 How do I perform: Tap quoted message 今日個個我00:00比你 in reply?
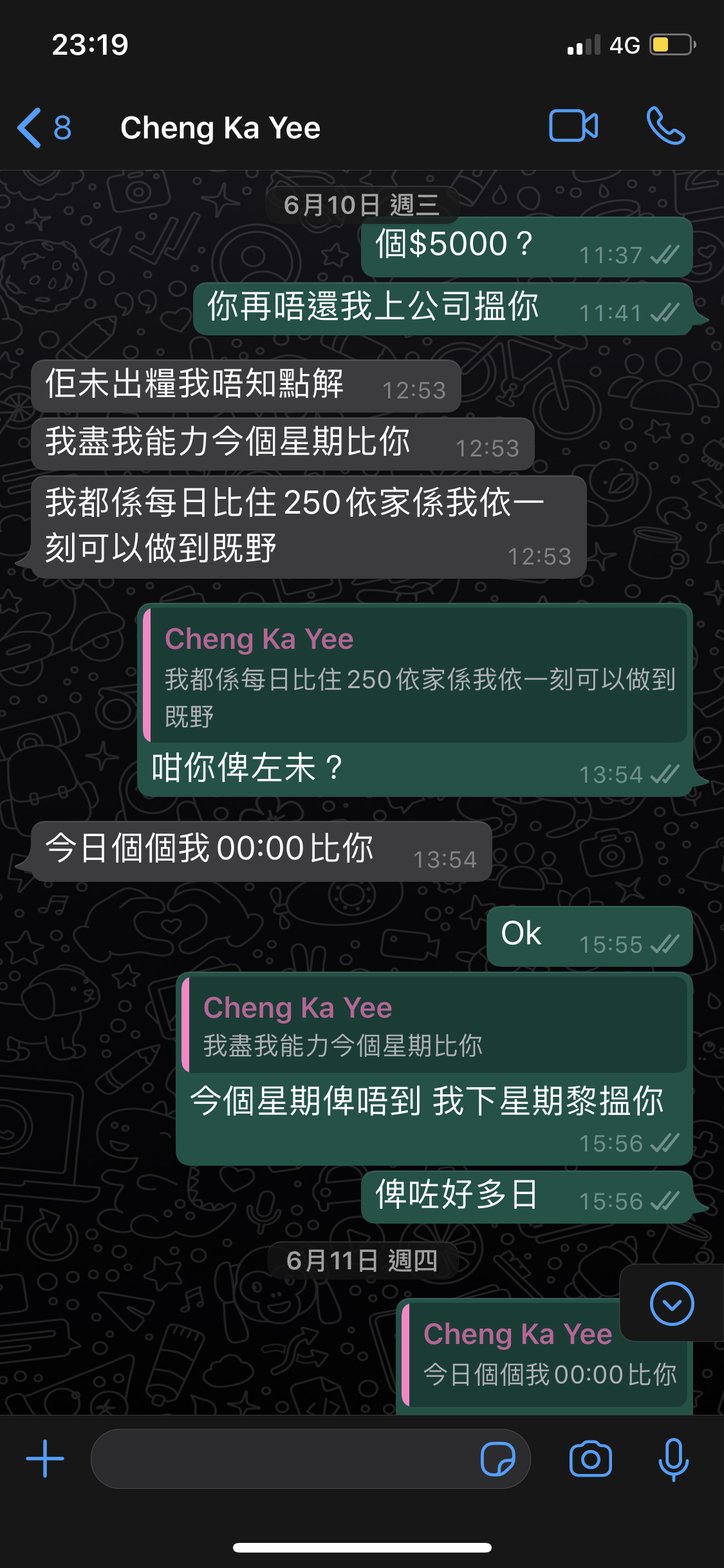coord(544,1356)
